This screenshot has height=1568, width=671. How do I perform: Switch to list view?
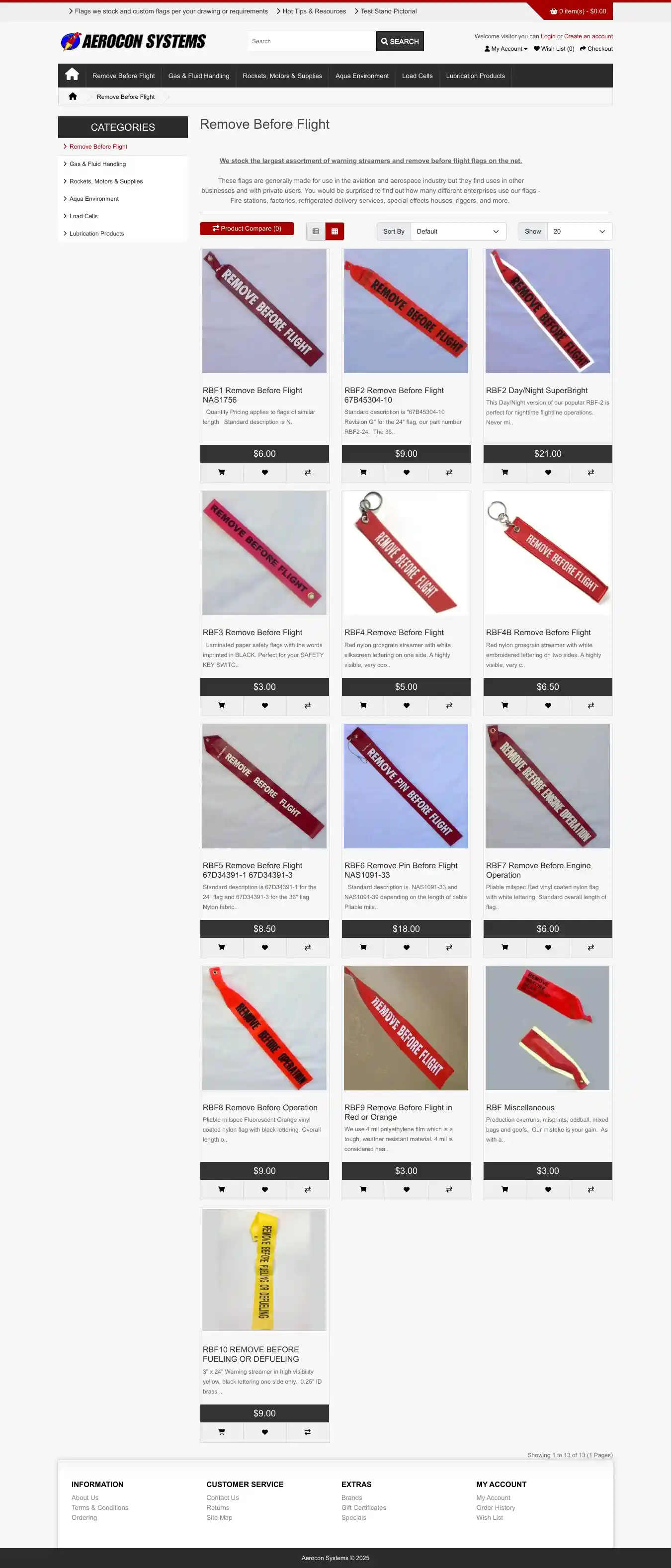point(316,231)
